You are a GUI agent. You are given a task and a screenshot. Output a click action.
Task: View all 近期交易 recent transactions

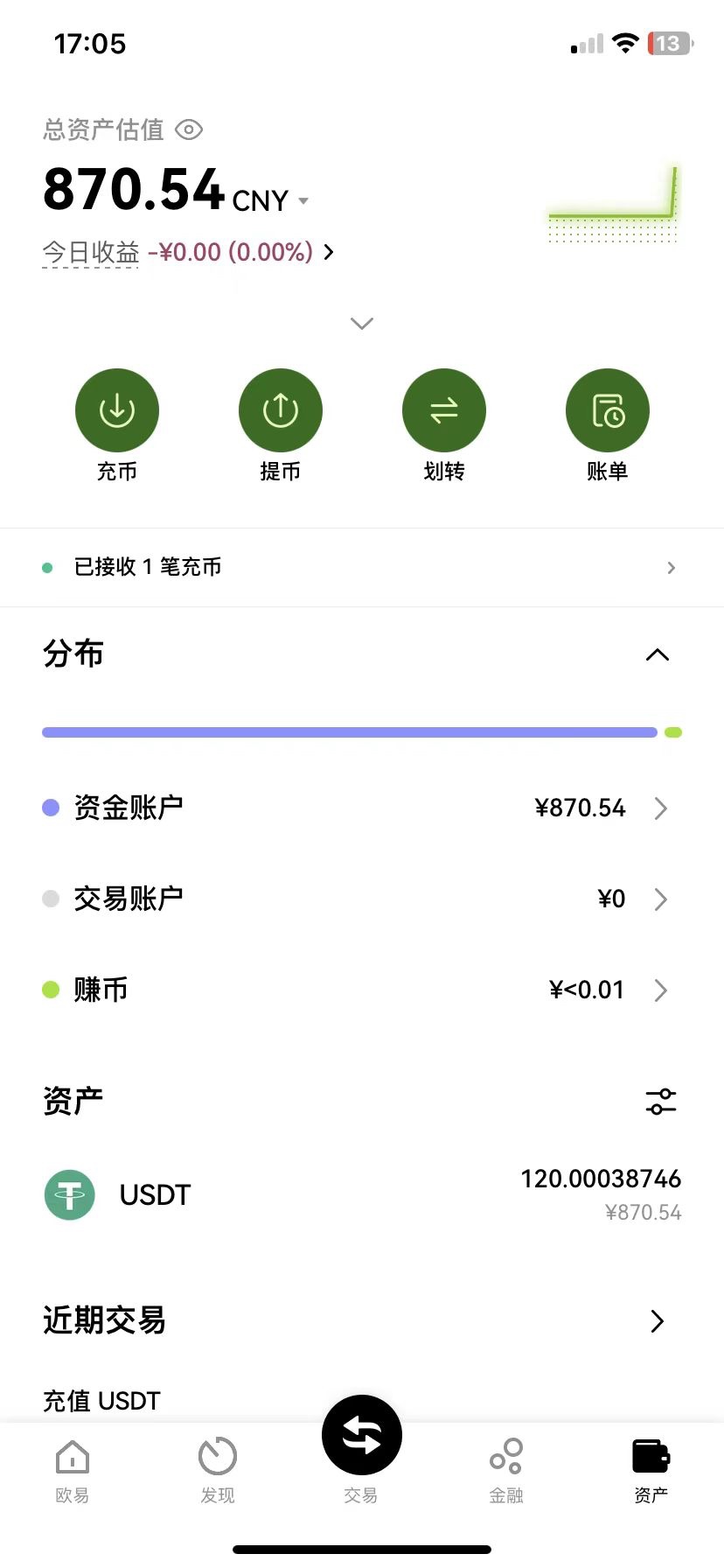click(x=658, y=1320)
